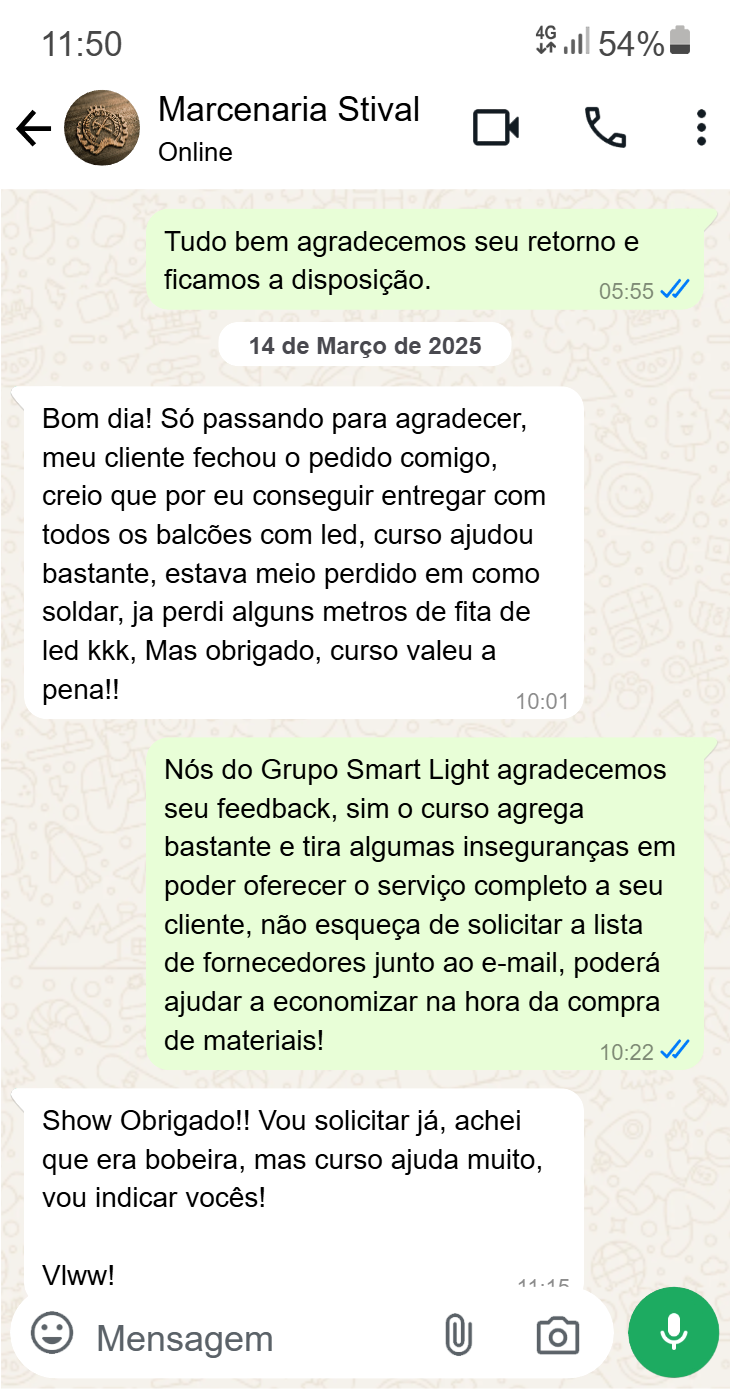The width and height of the screenshot is (730, 1390).
Task: Open the three-dot overflow menu
Action: [701, 128]
